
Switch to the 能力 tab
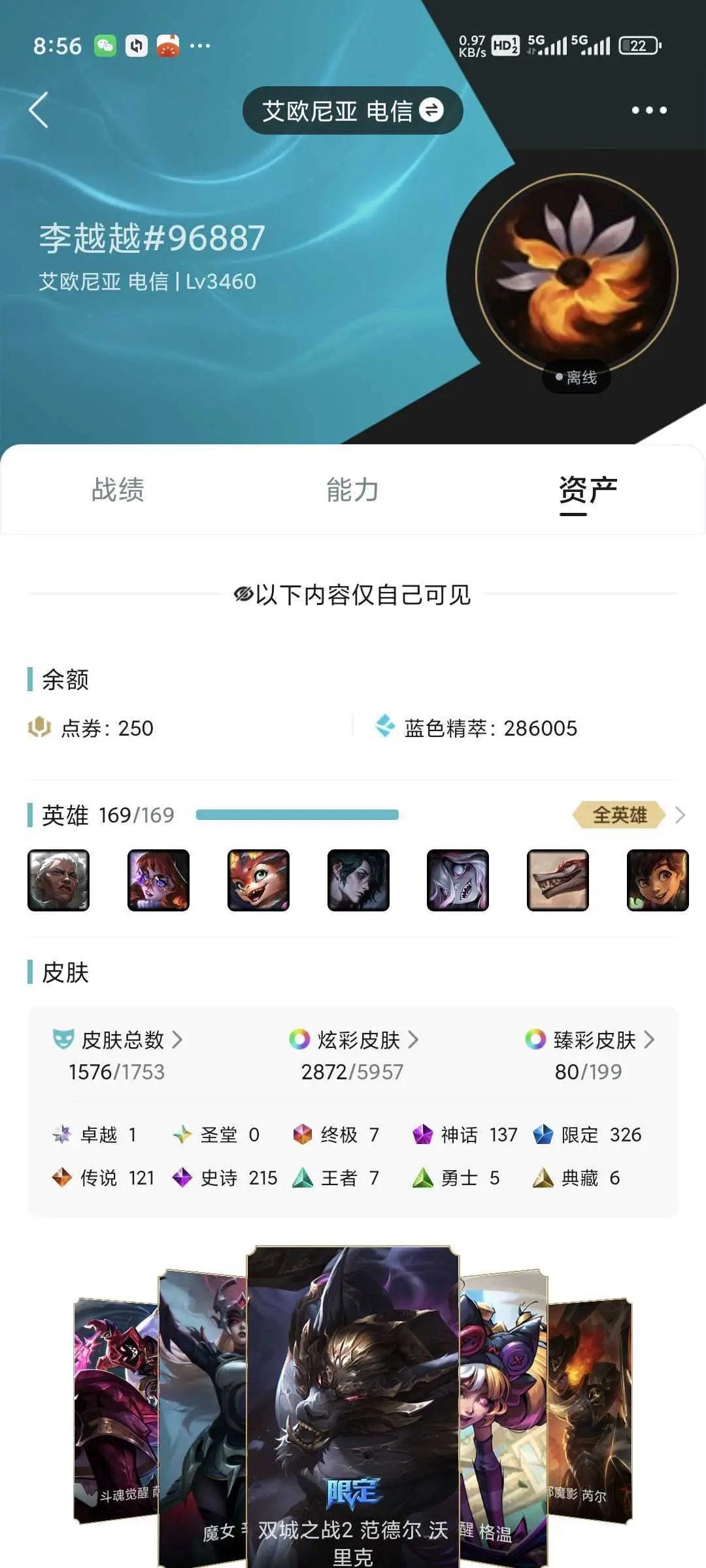pos(352,489)
